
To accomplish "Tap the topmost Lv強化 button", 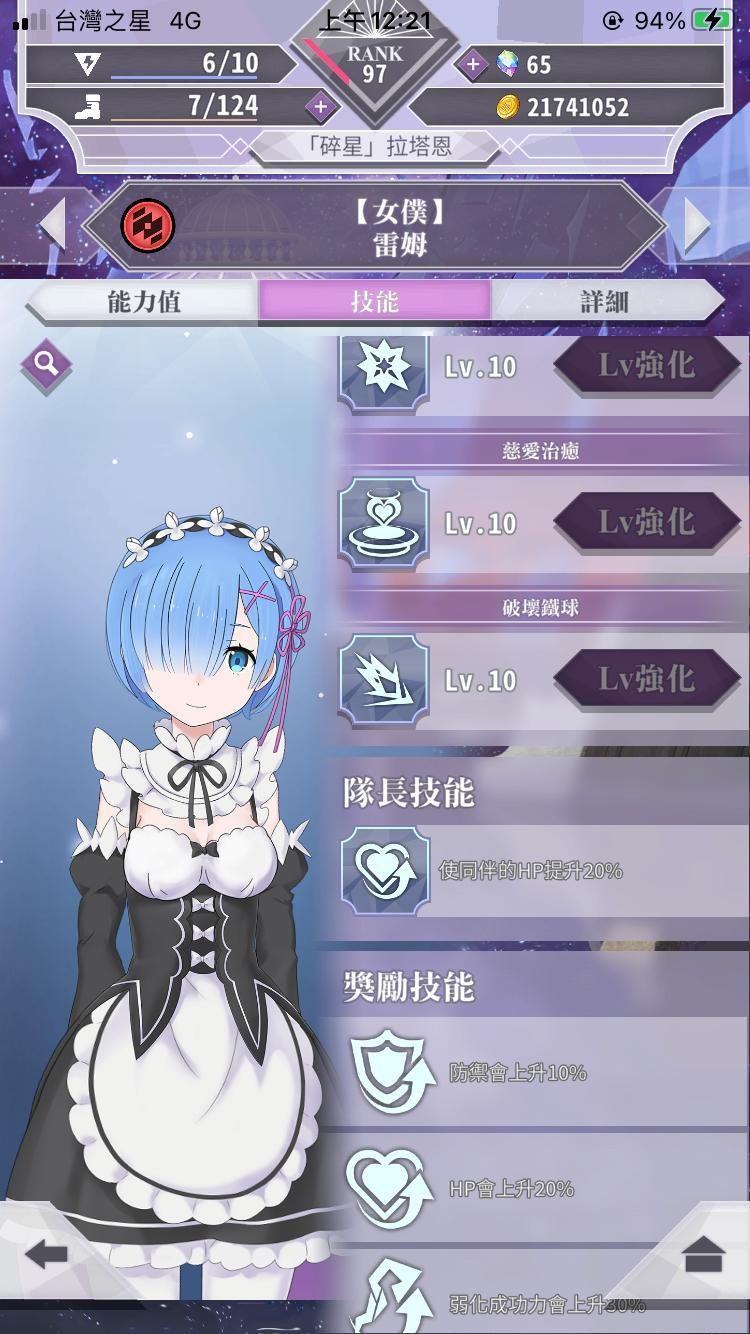I will pos(647,365).
